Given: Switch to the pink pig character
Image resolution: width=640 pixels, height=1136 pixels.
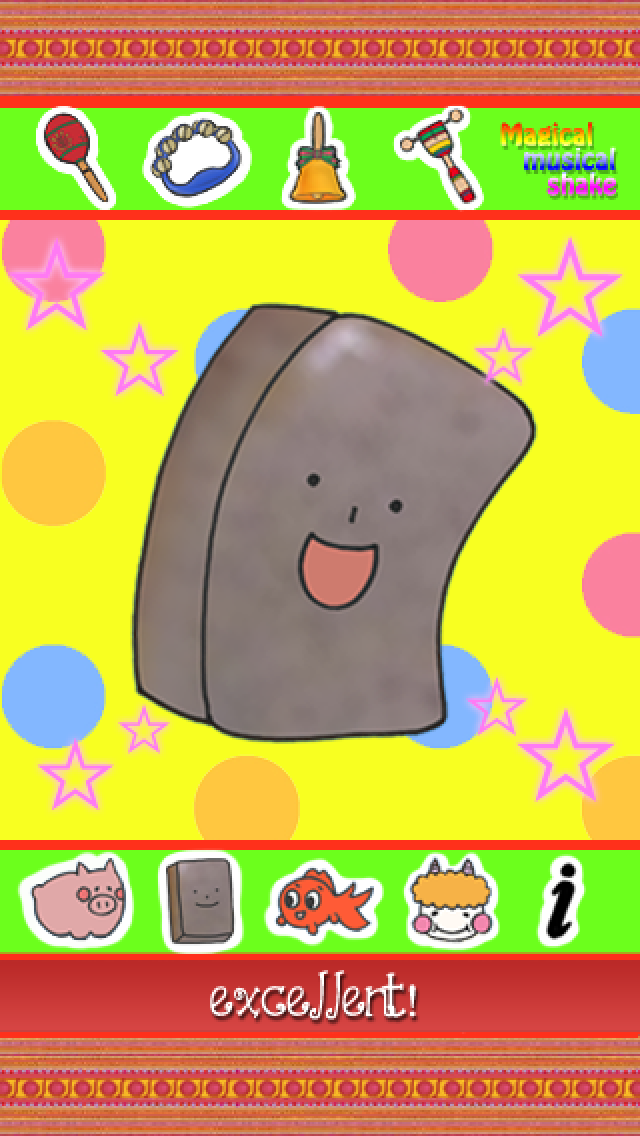Looking at the screenshot, I should pos(78,900).
